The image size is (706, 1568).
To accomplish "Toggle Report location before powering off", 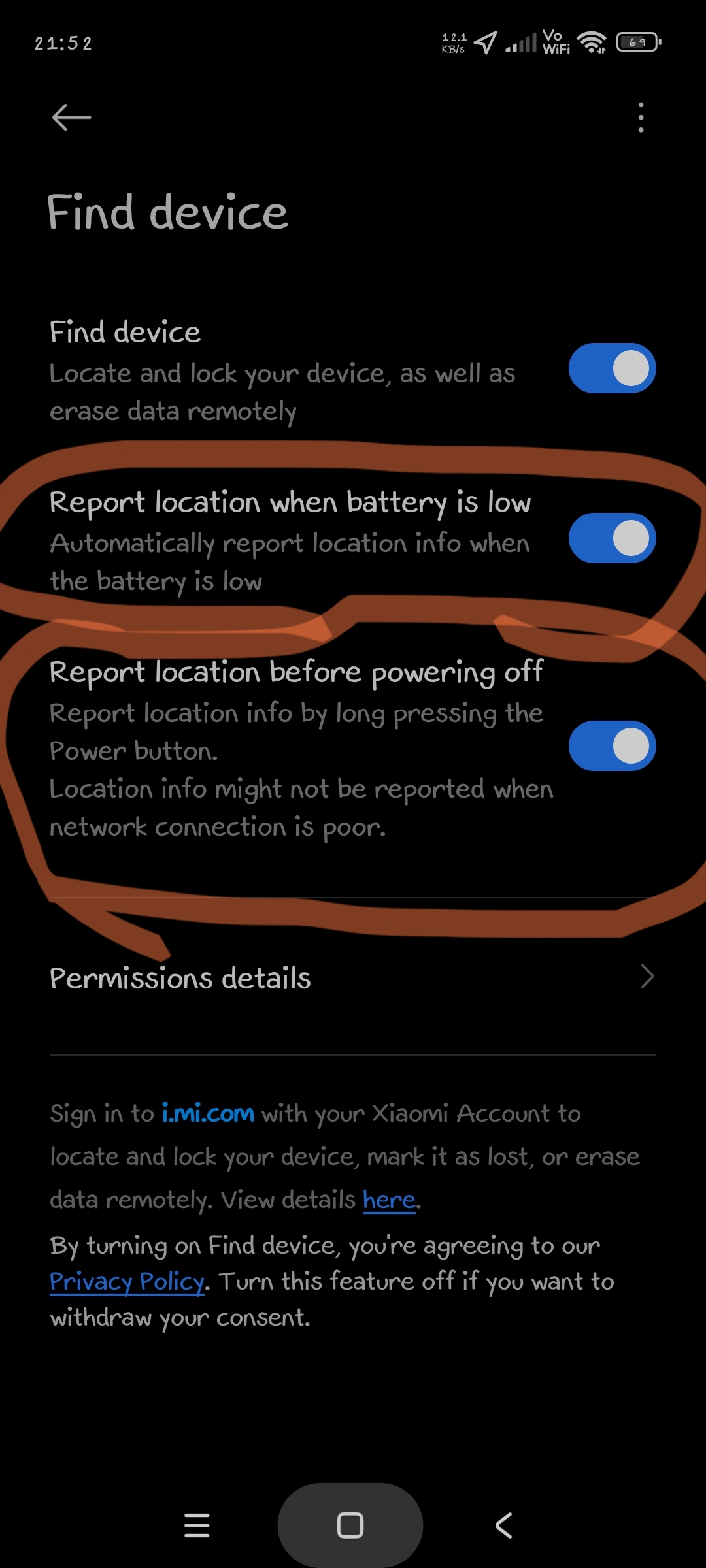I will pos(612,746).
